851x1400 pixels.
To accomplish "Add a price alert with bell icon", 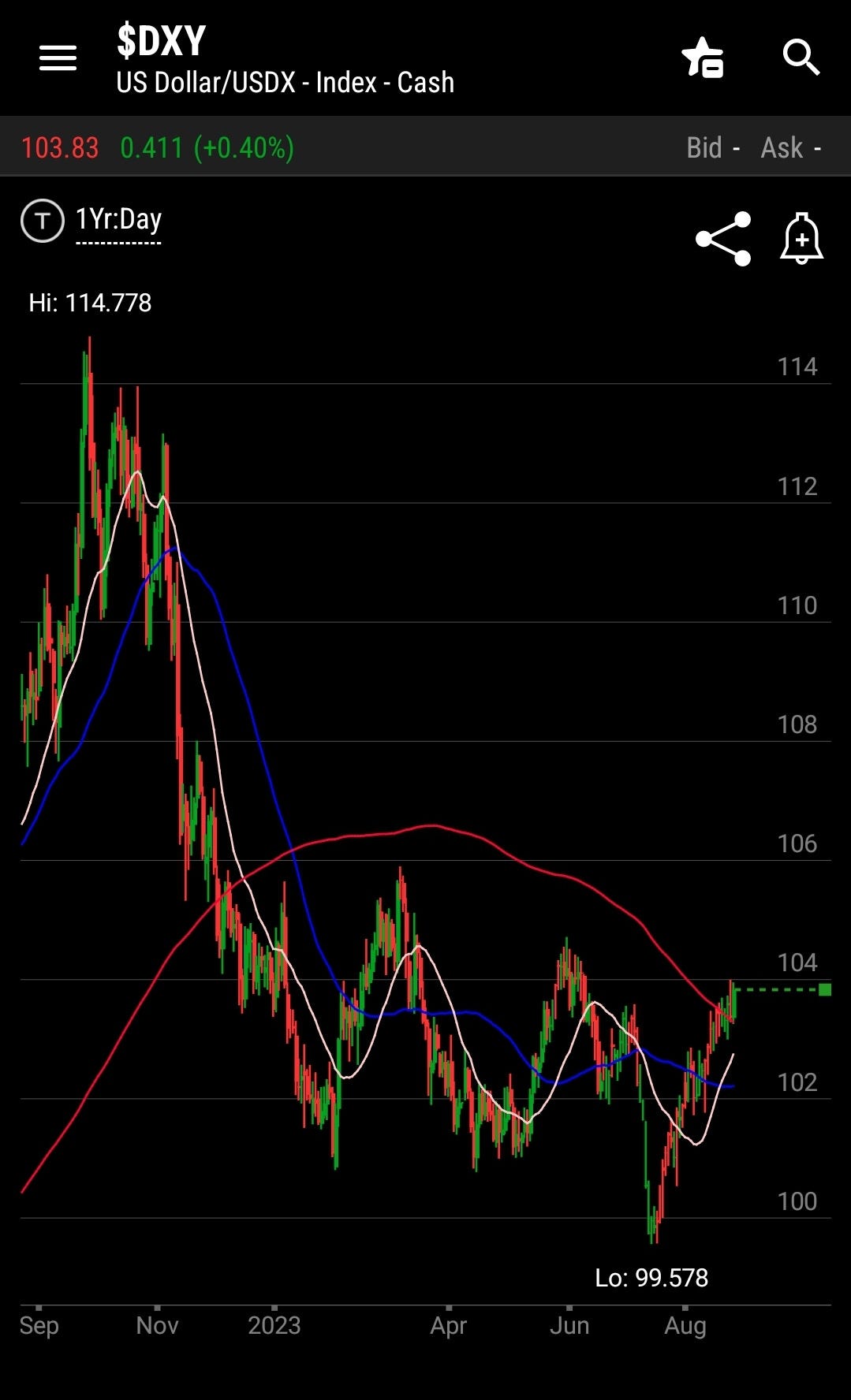I will [801, 239].
